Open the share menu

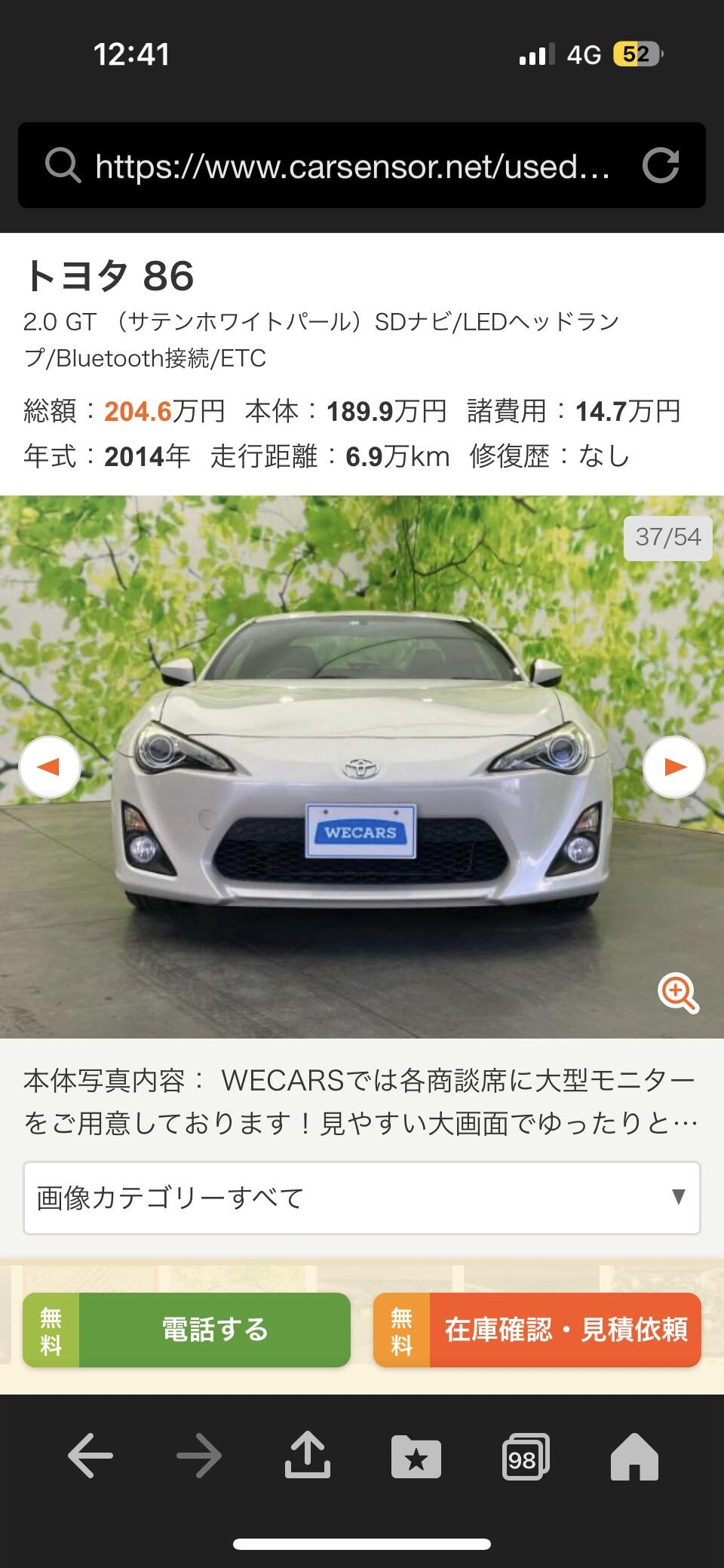307,1455
